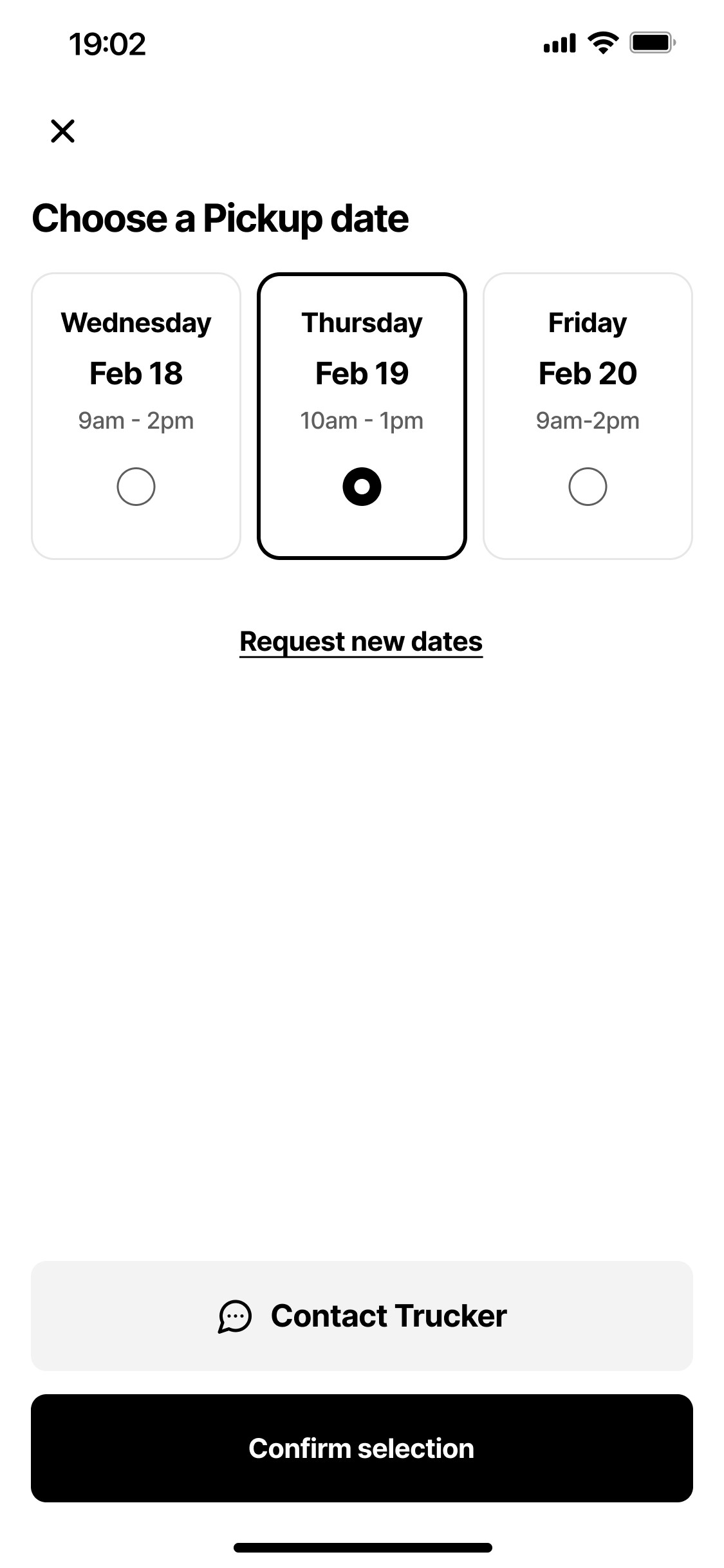Tap the 10am - 1pm time slot for Thursday
Image resolution: width=724 pixels, height=1568 pixels.
click(x=362, y=420)
